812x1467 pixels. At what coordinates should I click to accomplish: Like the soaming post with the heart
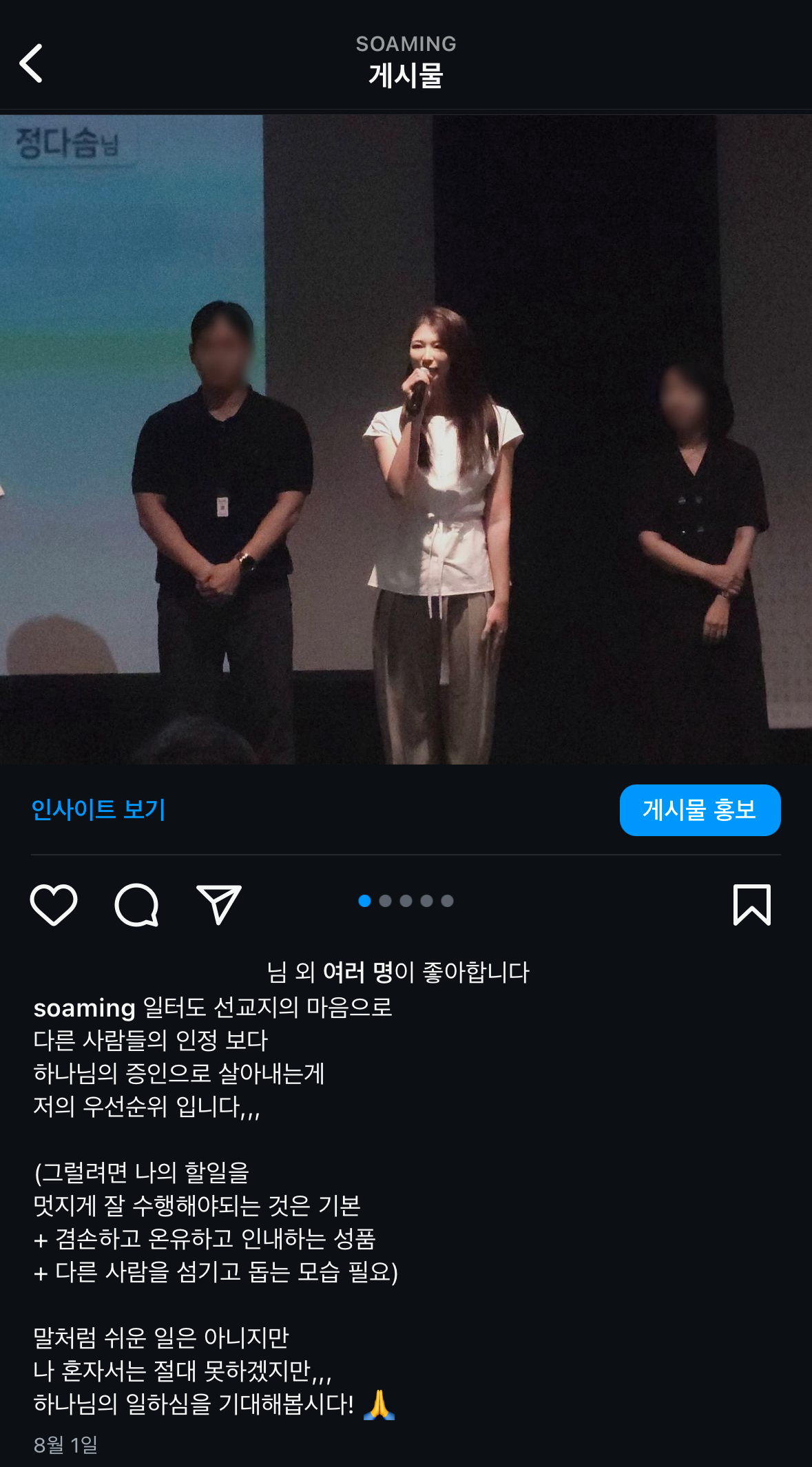coord(54,904)
